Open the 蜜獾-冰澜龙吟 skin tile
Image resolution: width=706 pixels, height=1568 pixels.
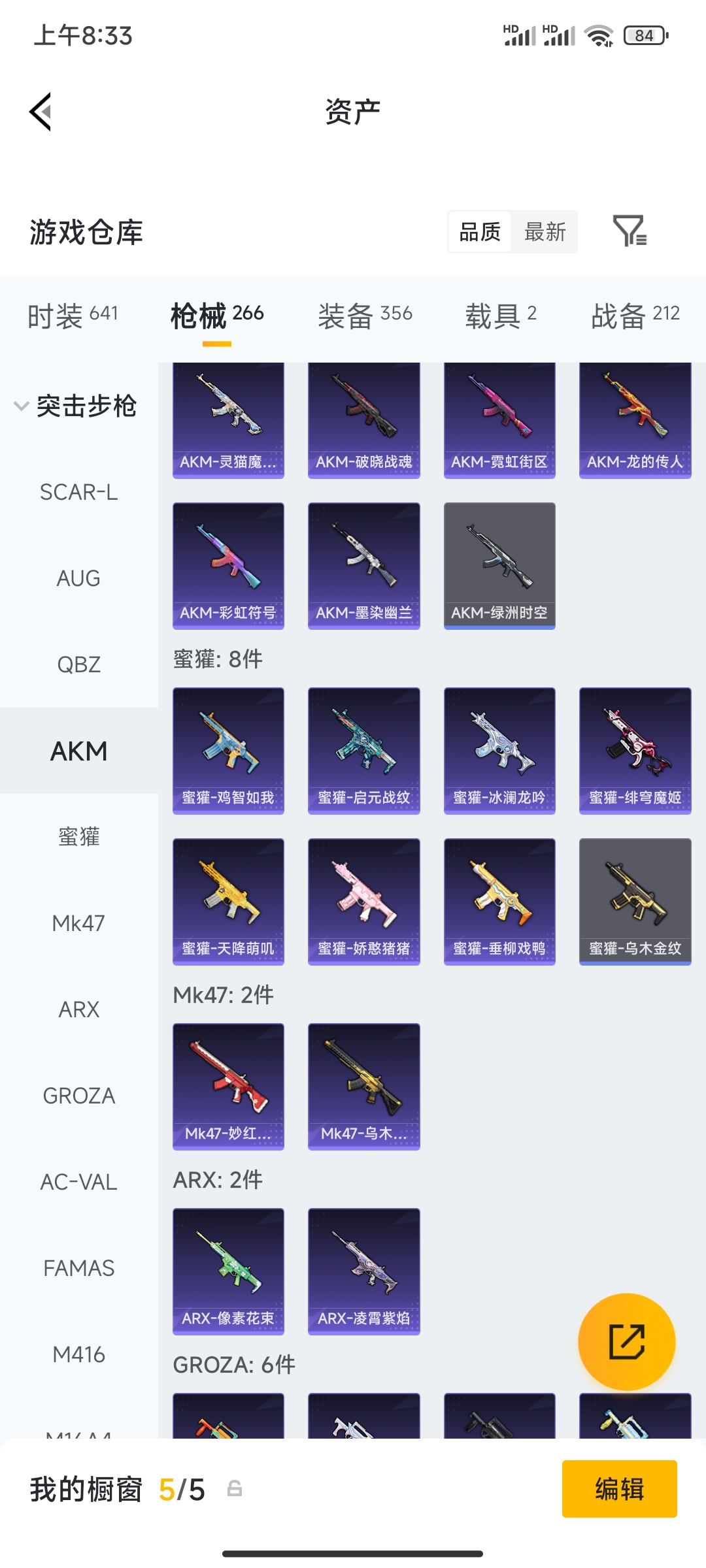pos(499,751)
